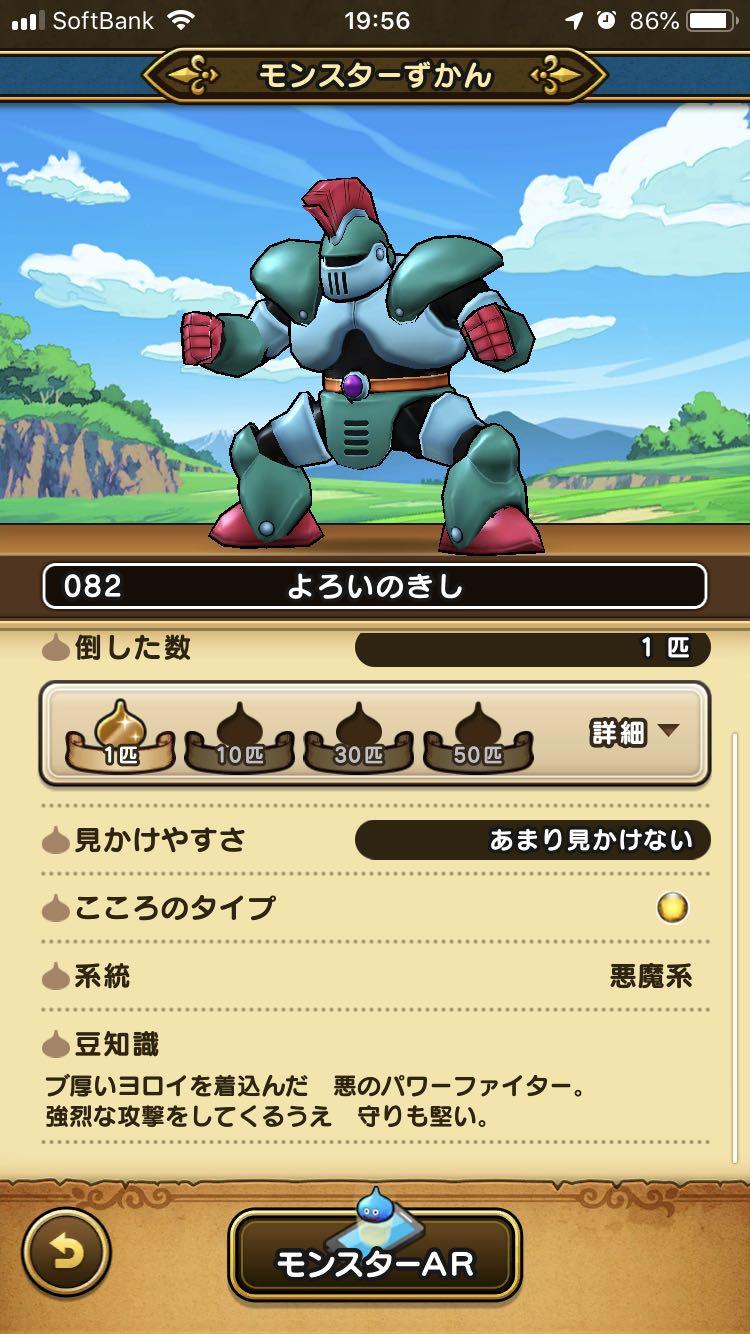Image resolution: width=750 pixels, height=1334 pixels.
Task: Expand the 詳細 defeat milestones panel
Action: [634, 733]
